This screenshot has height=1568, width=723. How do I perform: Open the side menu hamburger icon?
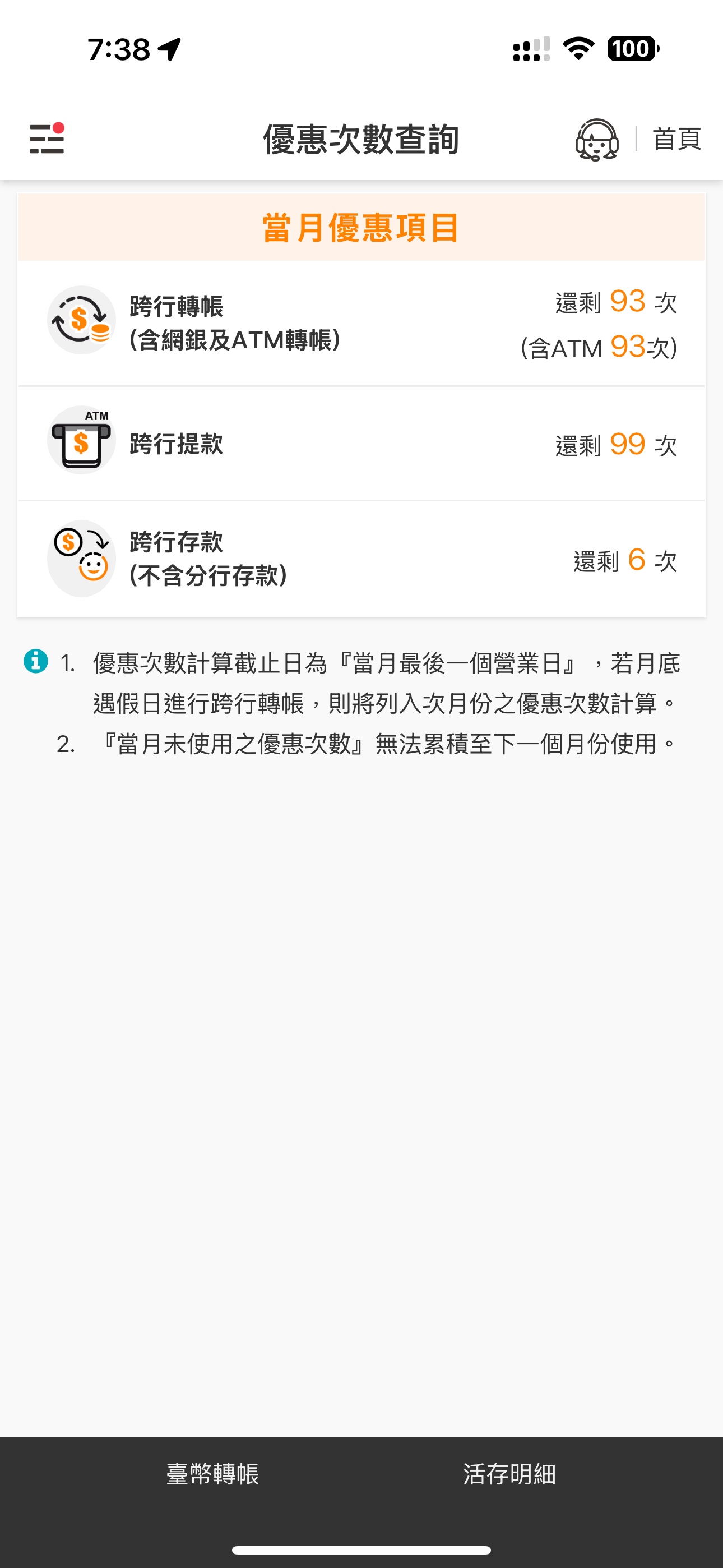47,139
